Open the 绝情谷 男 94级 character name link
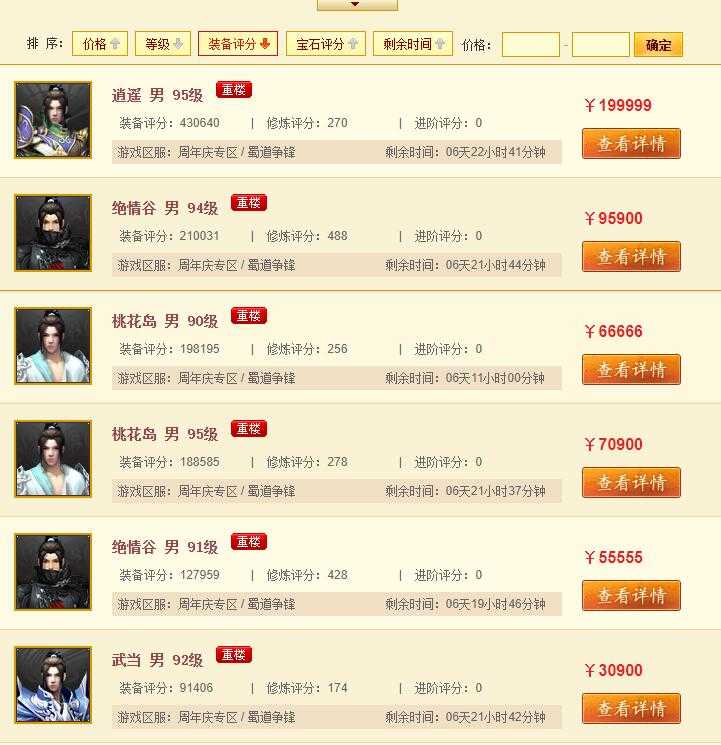 (x=165, y=208)
